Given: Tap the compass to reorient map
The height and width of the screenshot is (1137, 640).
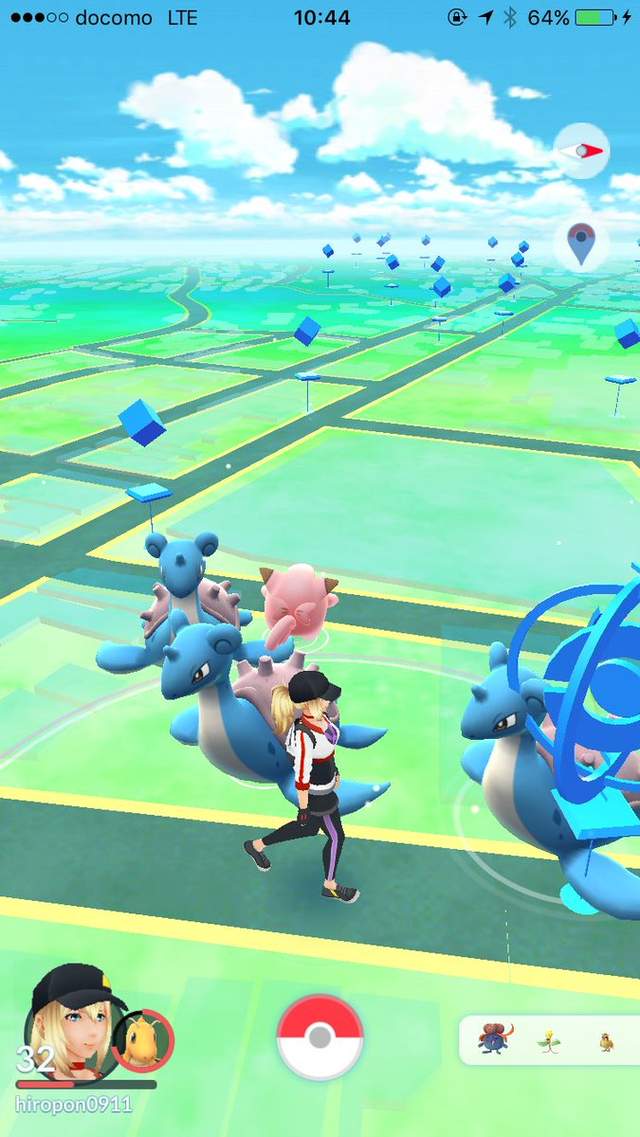Looking at the screenshot, I should point(581,151).
